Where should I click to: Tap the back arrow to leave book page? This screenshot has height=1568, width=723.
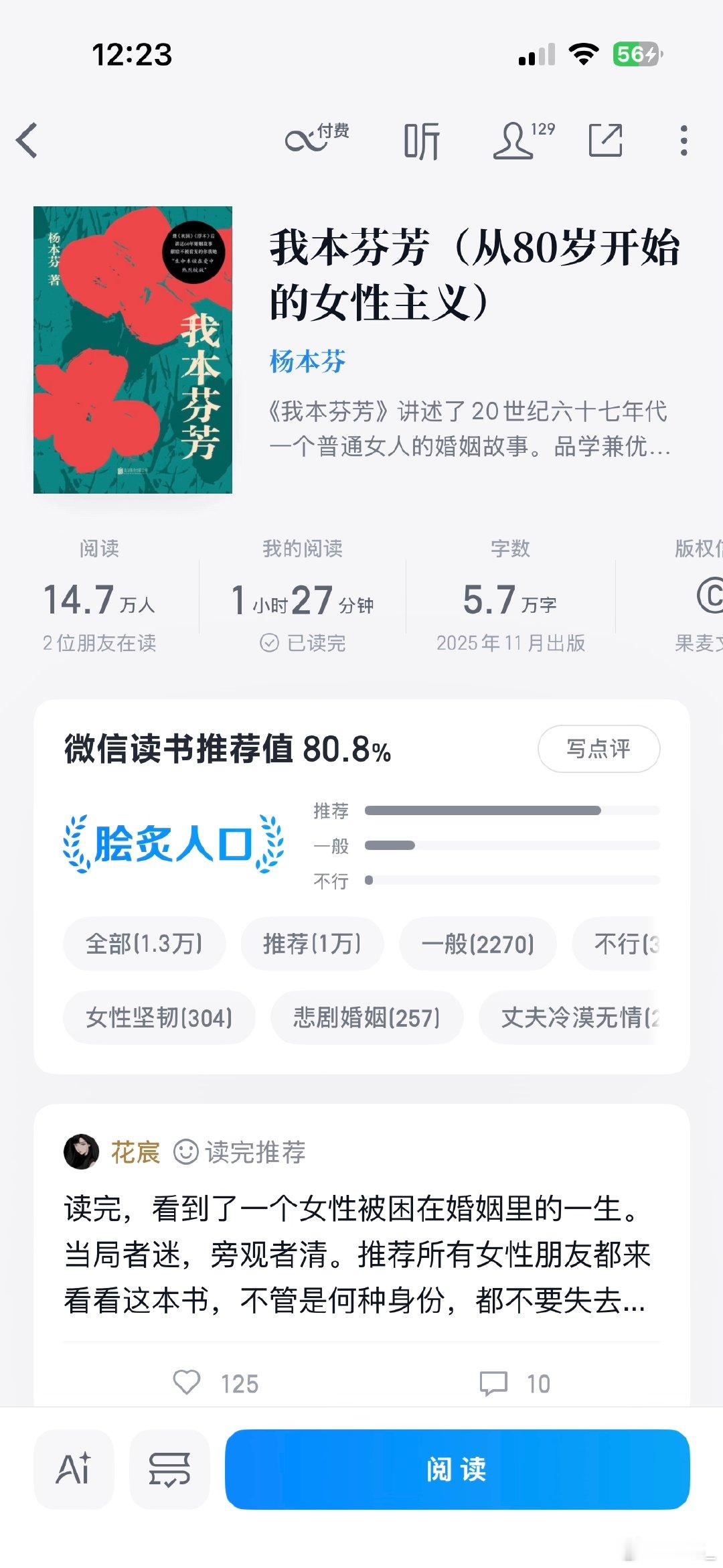click(x=27, y=139)
